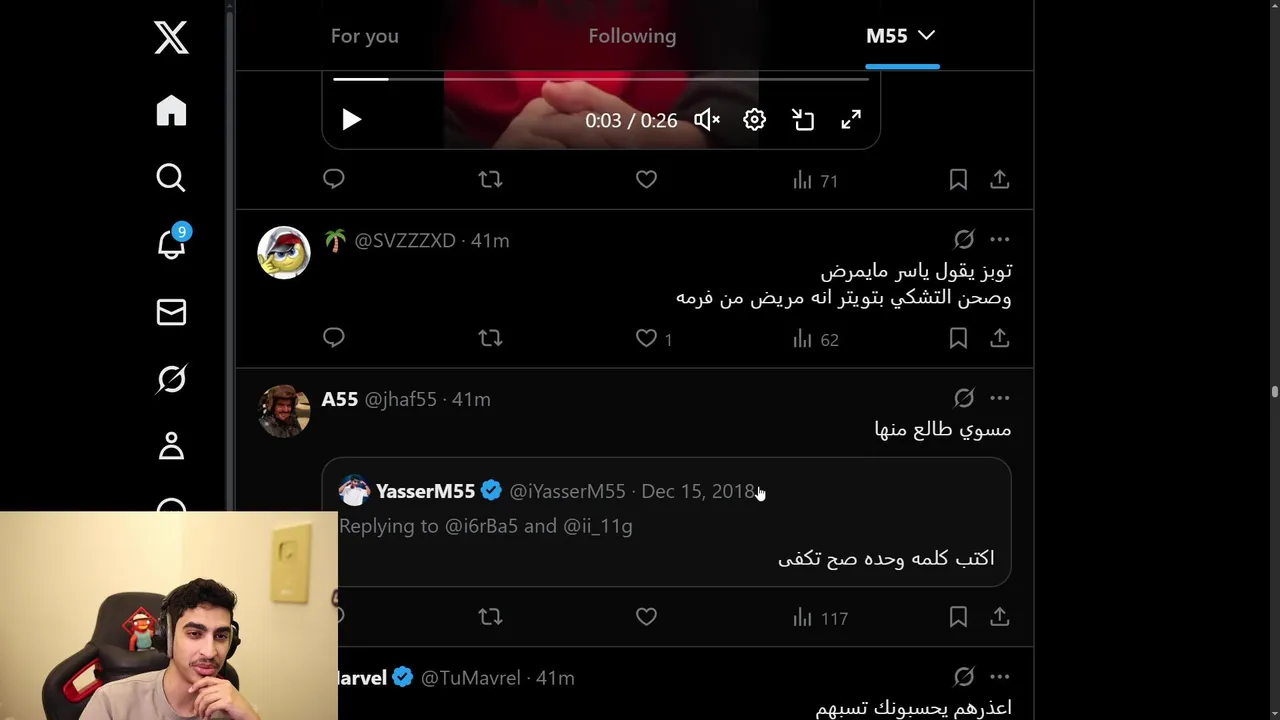Screen dimensions: 1280x720
Task: Bookmark the @SVZZZXD post
Action: click(958, 339)
